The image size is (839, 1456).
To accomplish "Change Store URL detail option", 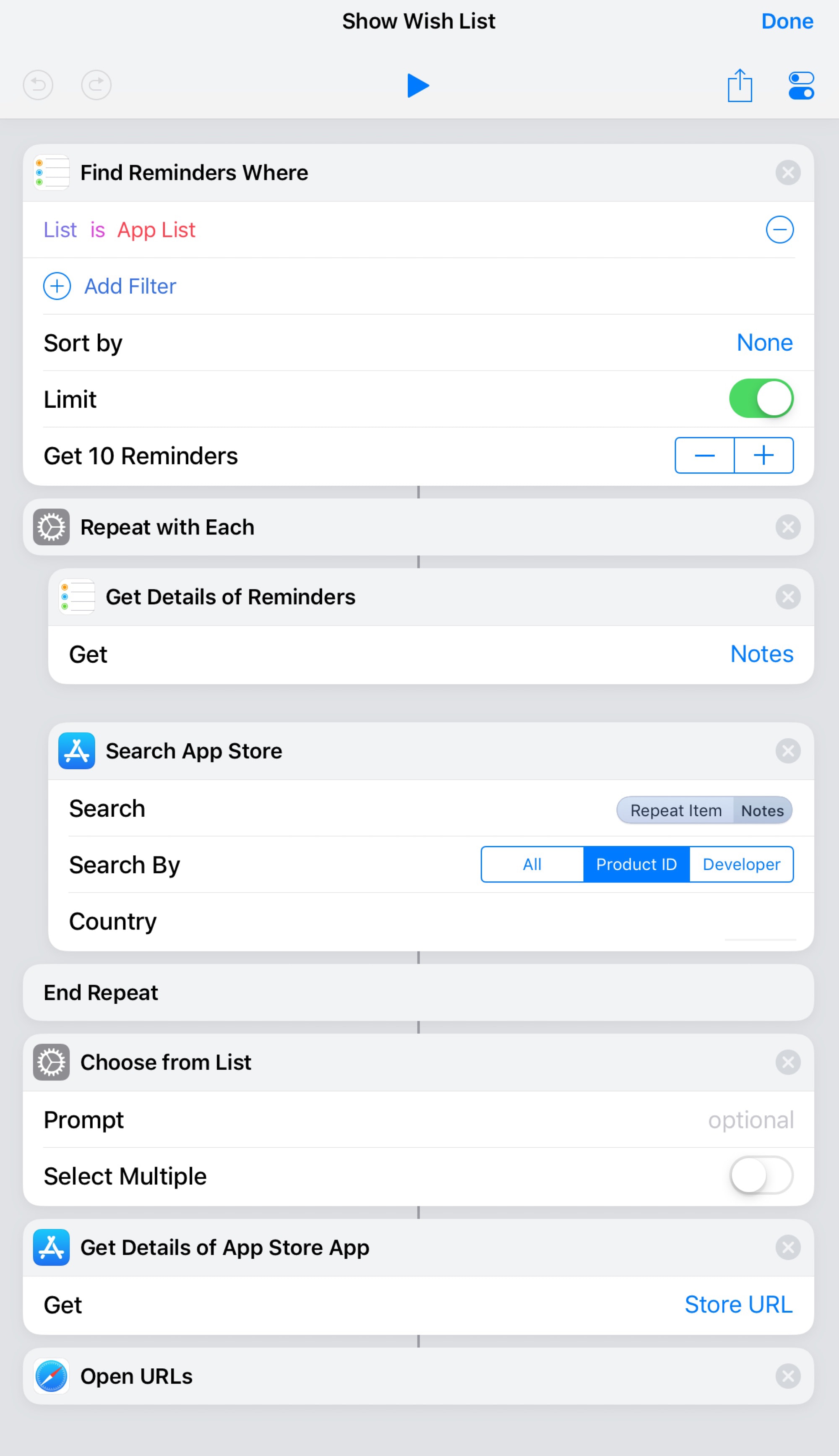I will [738, 1305].
